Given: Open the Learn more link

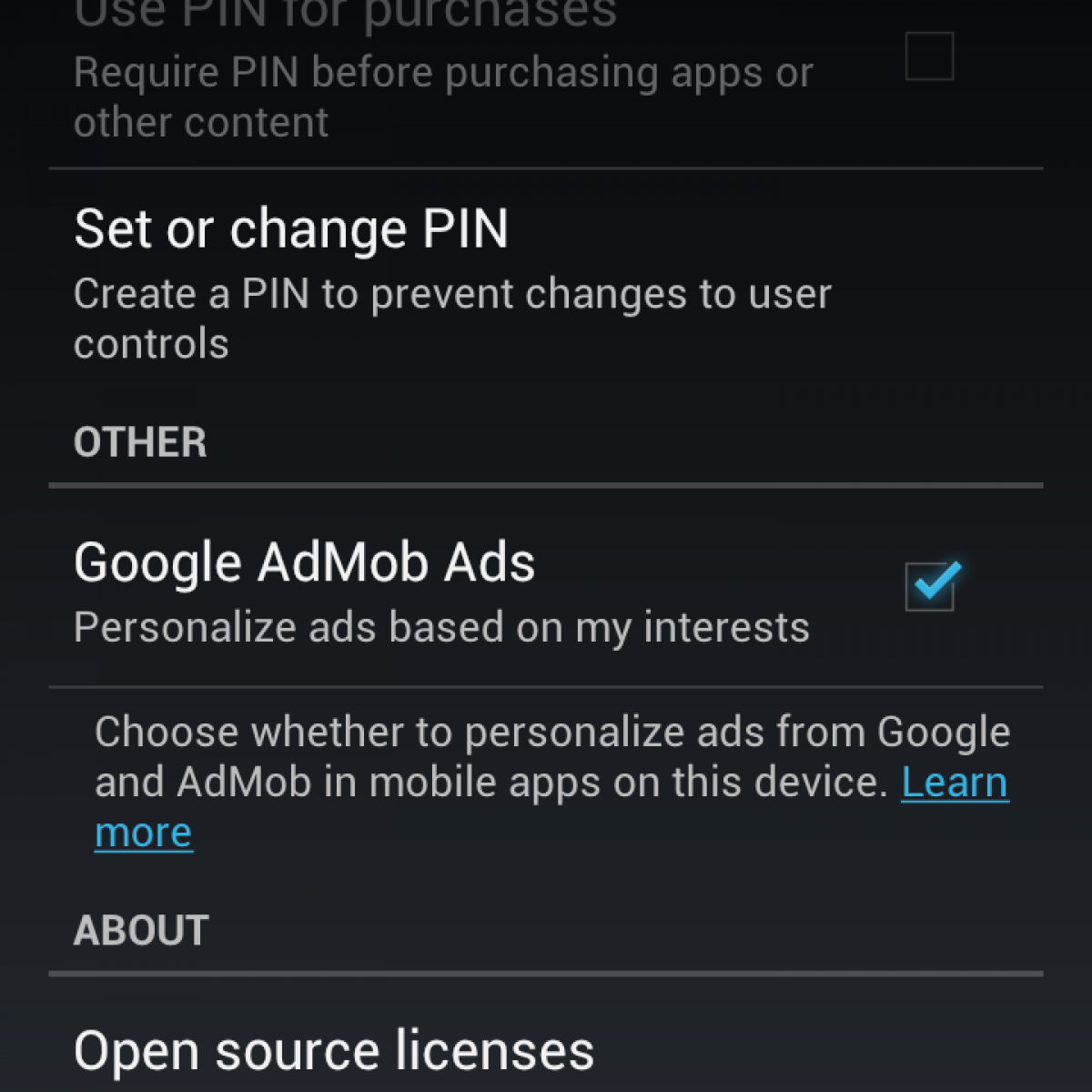Looking at the screenshot, I should pyautogui.click(x=954, y=783).
